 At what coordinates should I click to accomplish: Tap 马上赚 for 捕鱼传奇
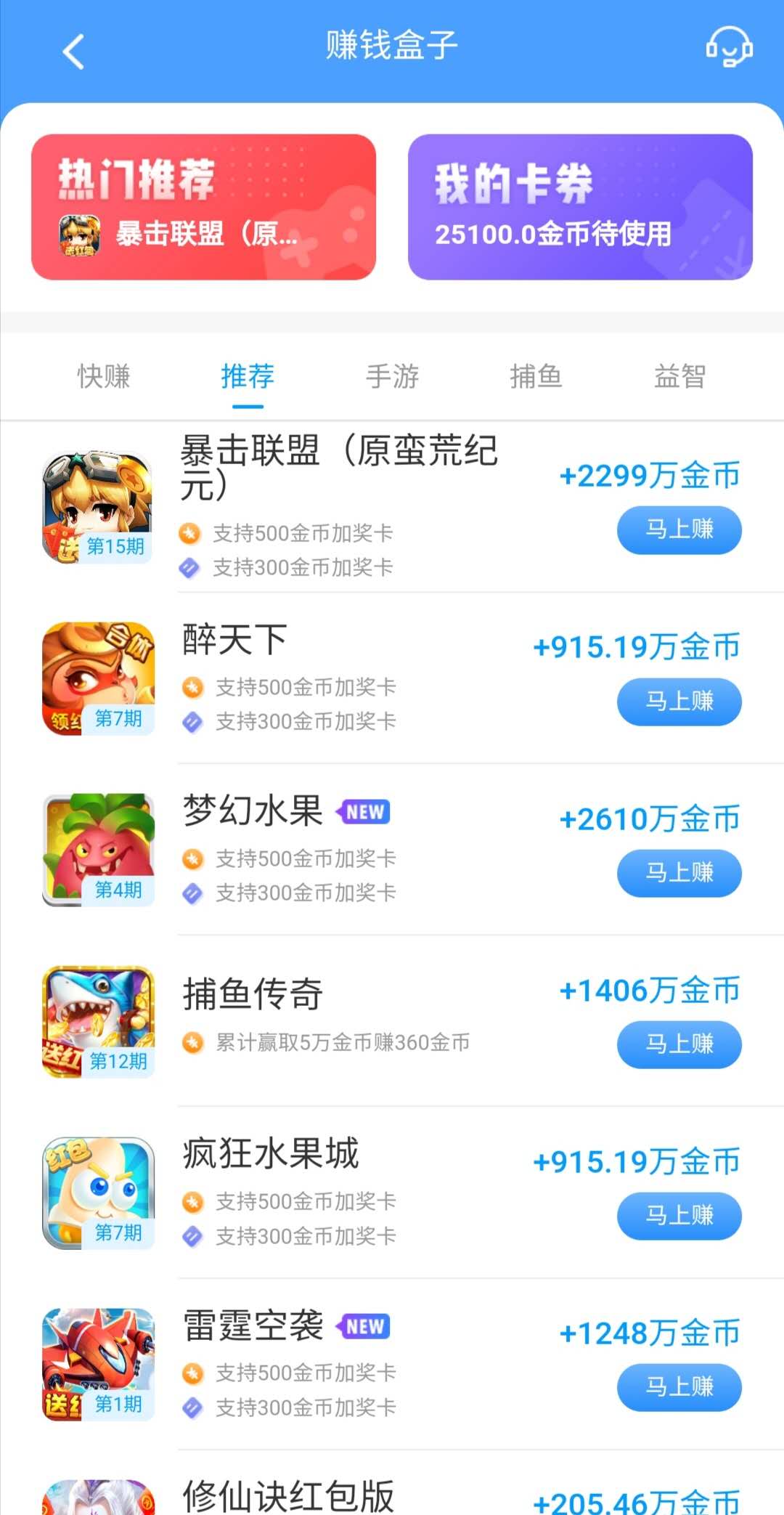point(679,1044)
